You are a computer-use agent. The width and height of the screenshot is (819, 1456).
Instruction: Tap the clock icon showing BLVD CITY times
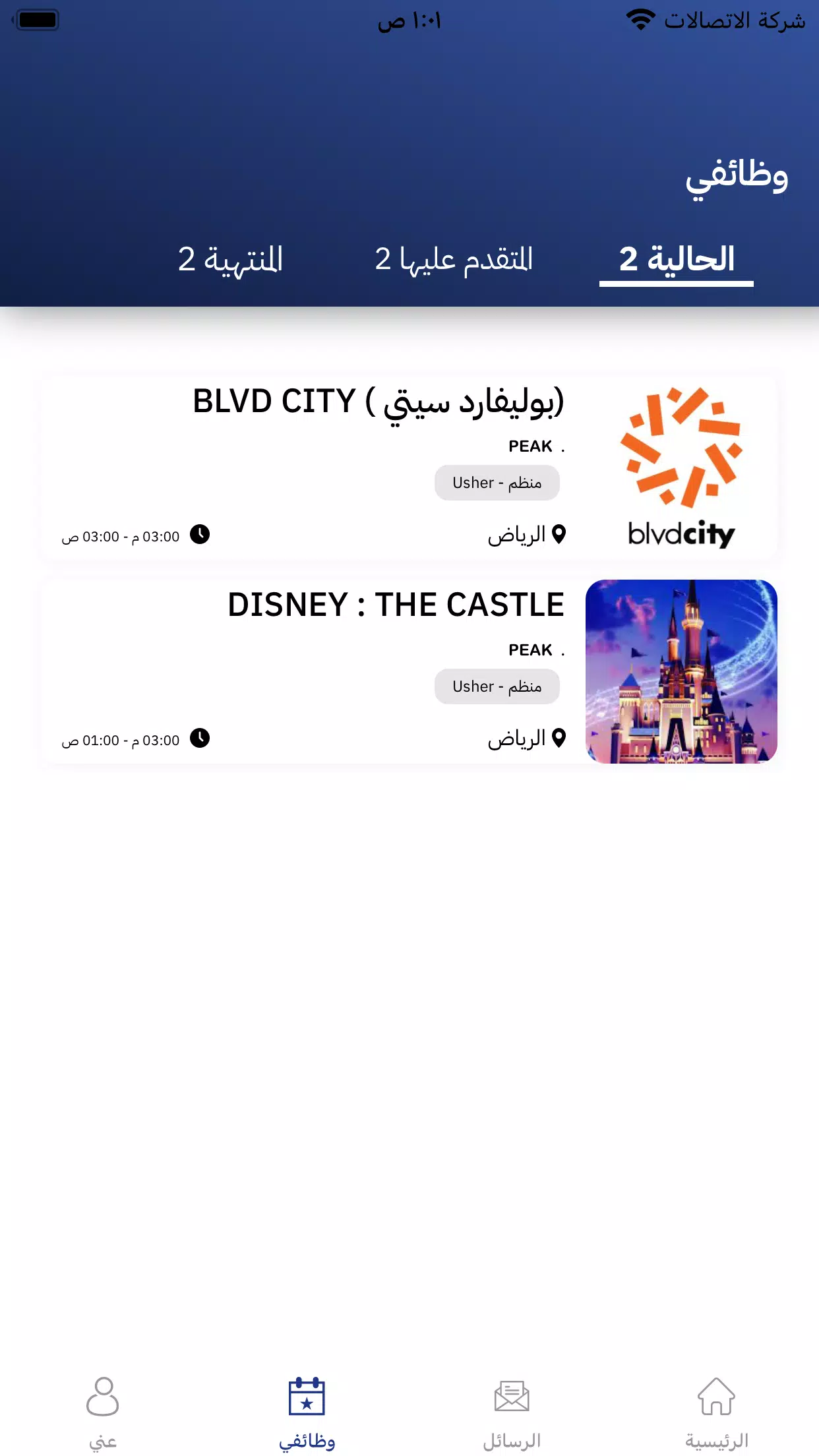[x=200, y=535]
